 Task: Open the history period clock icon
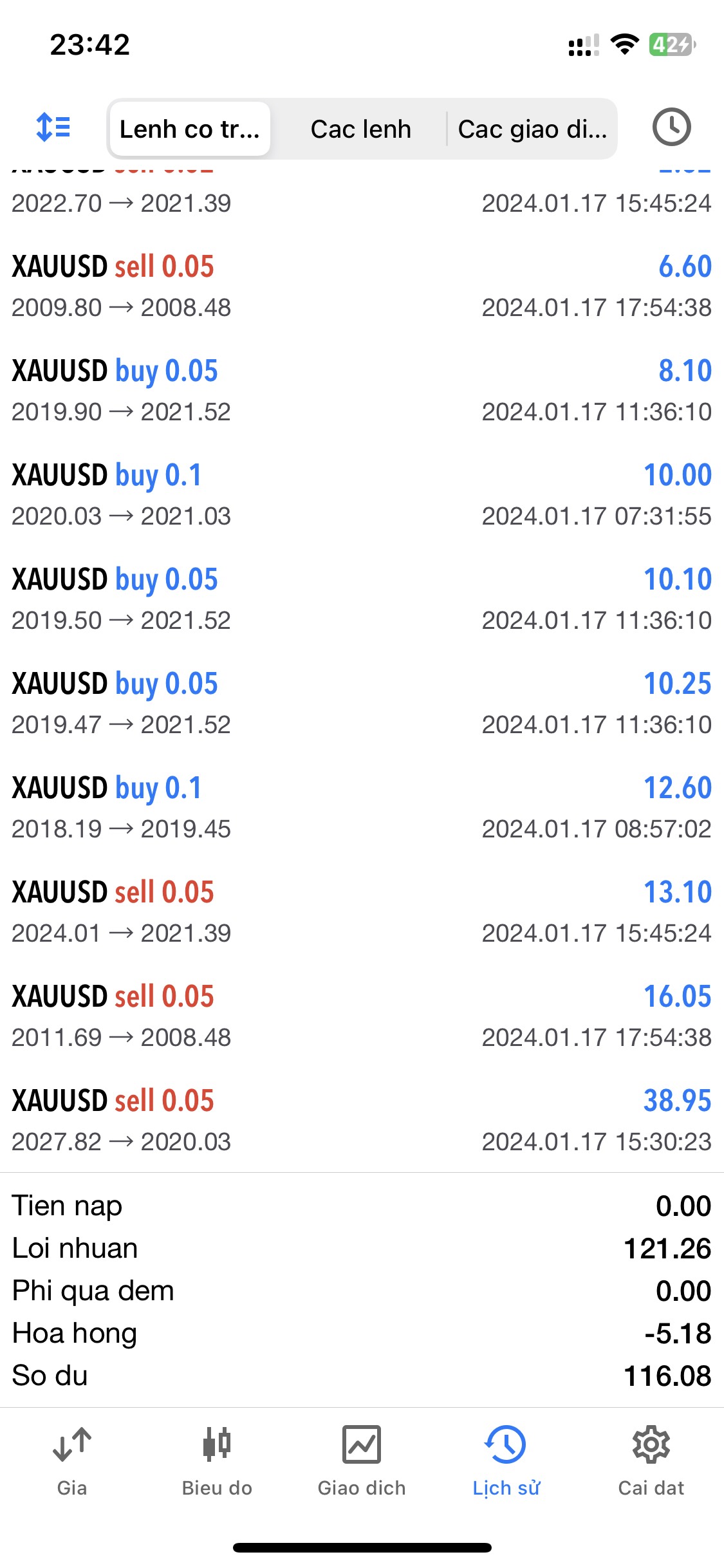(671, 127)
